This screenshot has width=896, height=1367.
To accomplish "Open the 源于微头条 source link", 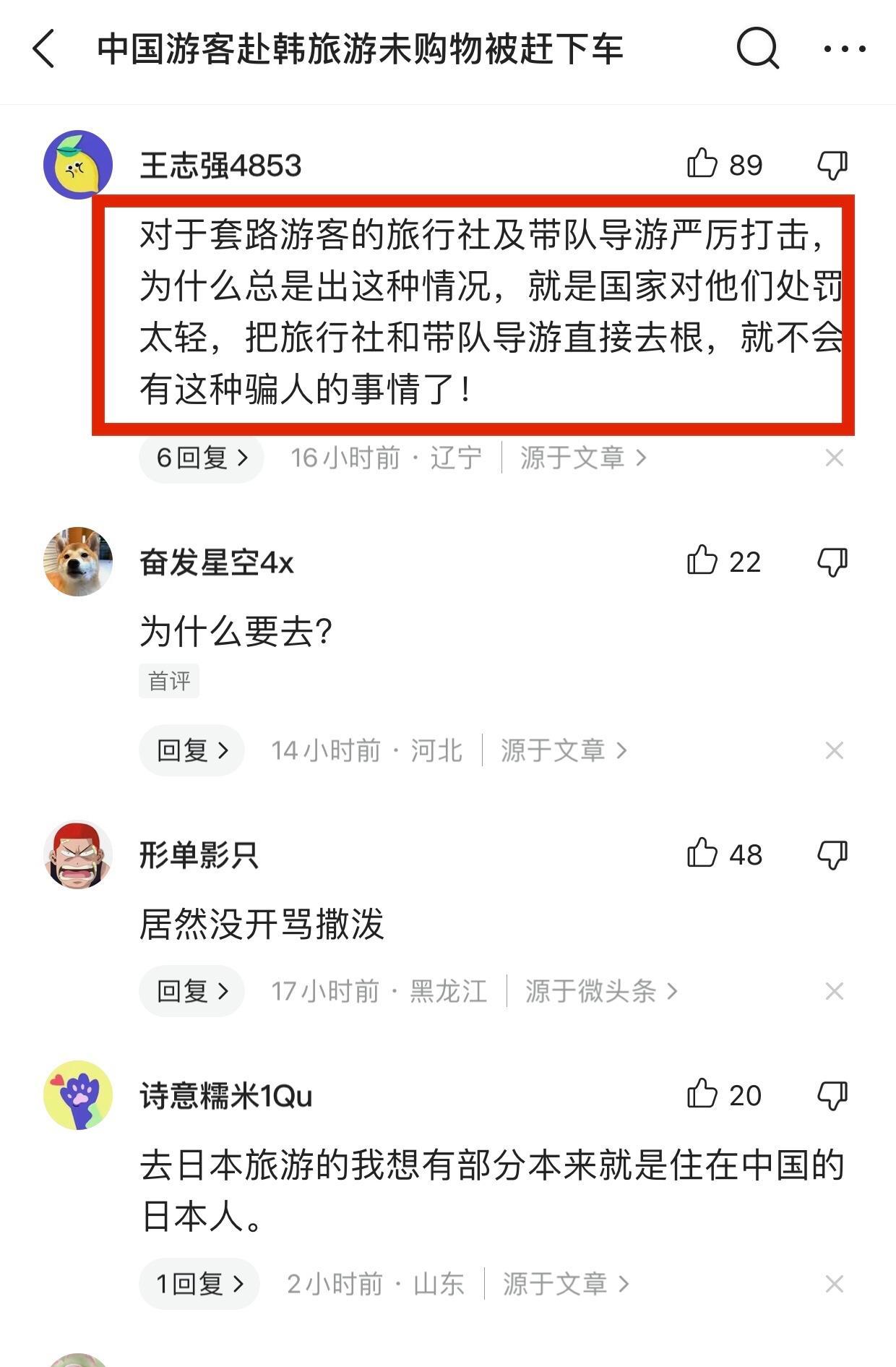I will pyautogui.click(x=600, y=991).
